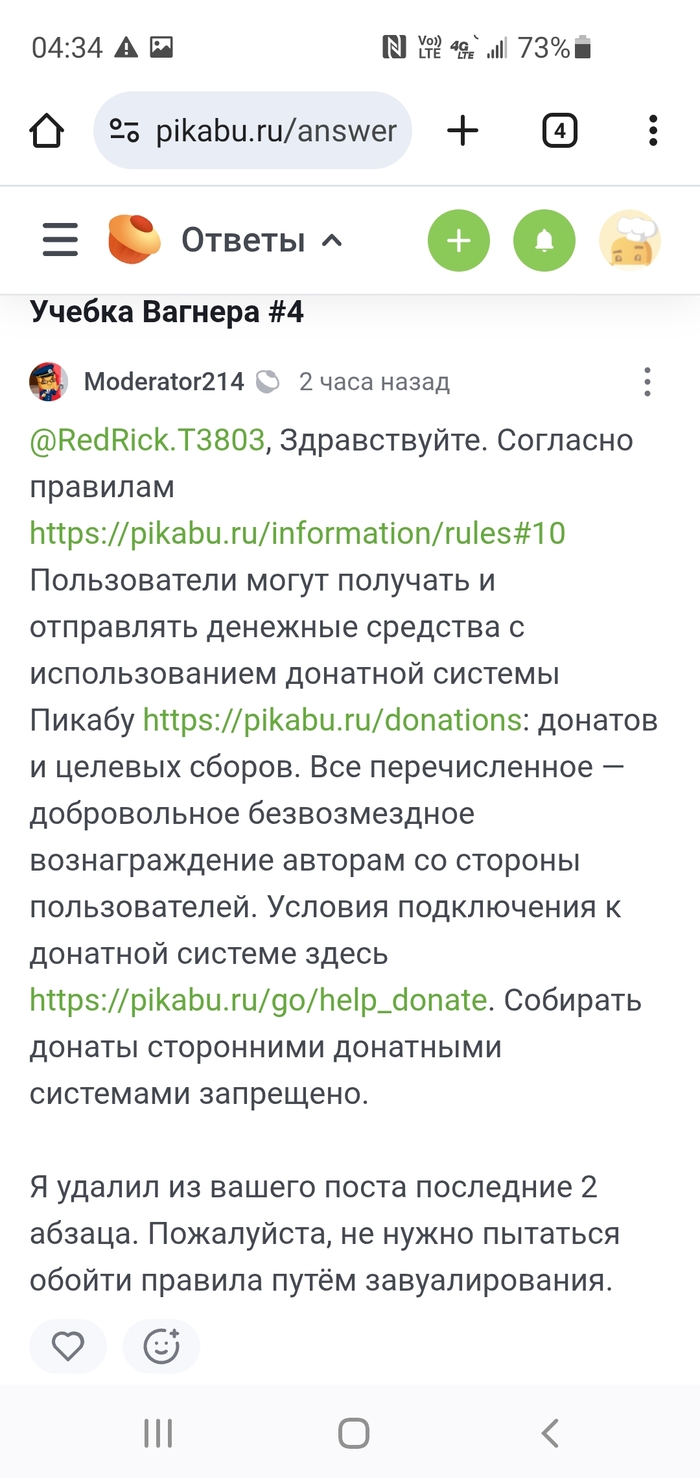Open the Moderator214 profile
The height and width of the screenshot is (1478, 700).
(163, 382)
